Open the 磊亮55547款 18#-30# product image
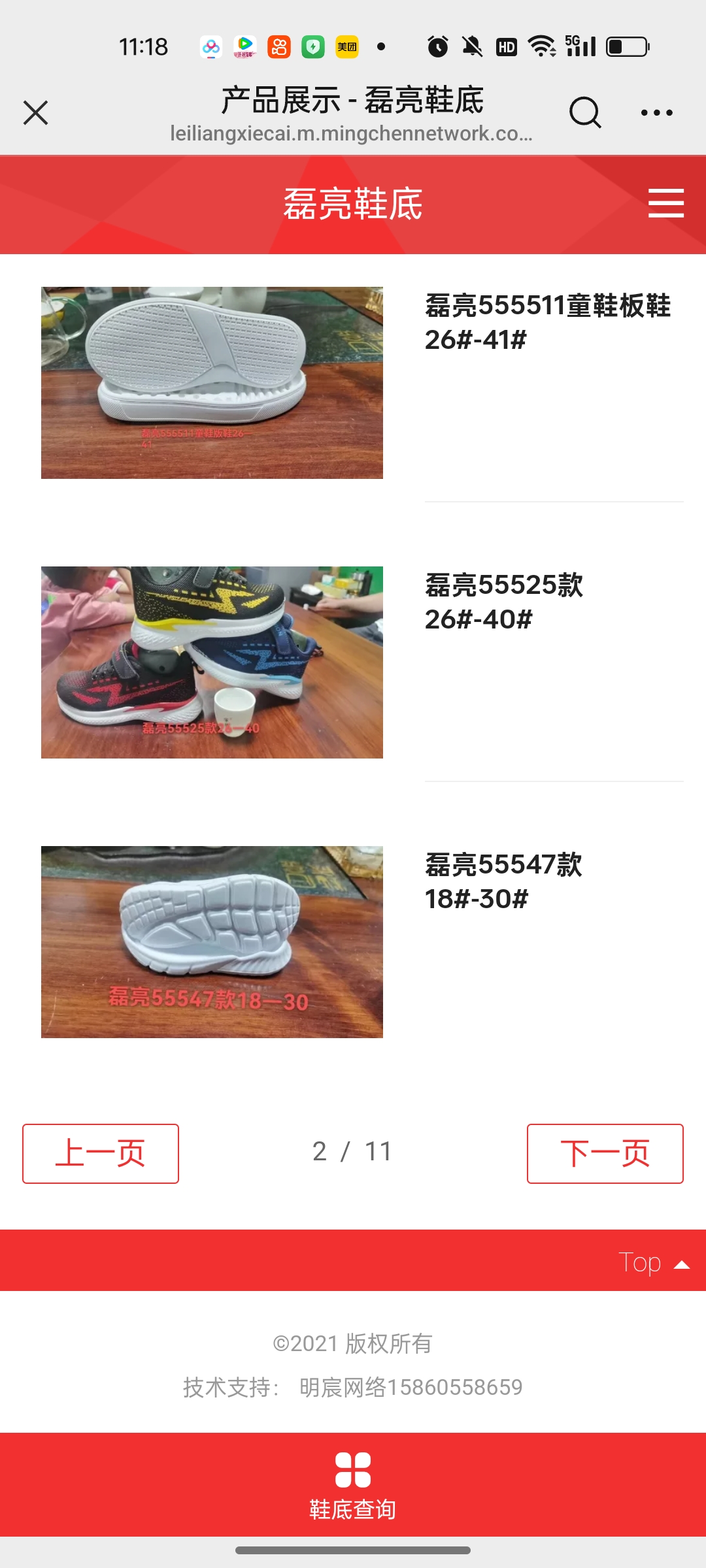The image size is (706, 1568). 212,941
